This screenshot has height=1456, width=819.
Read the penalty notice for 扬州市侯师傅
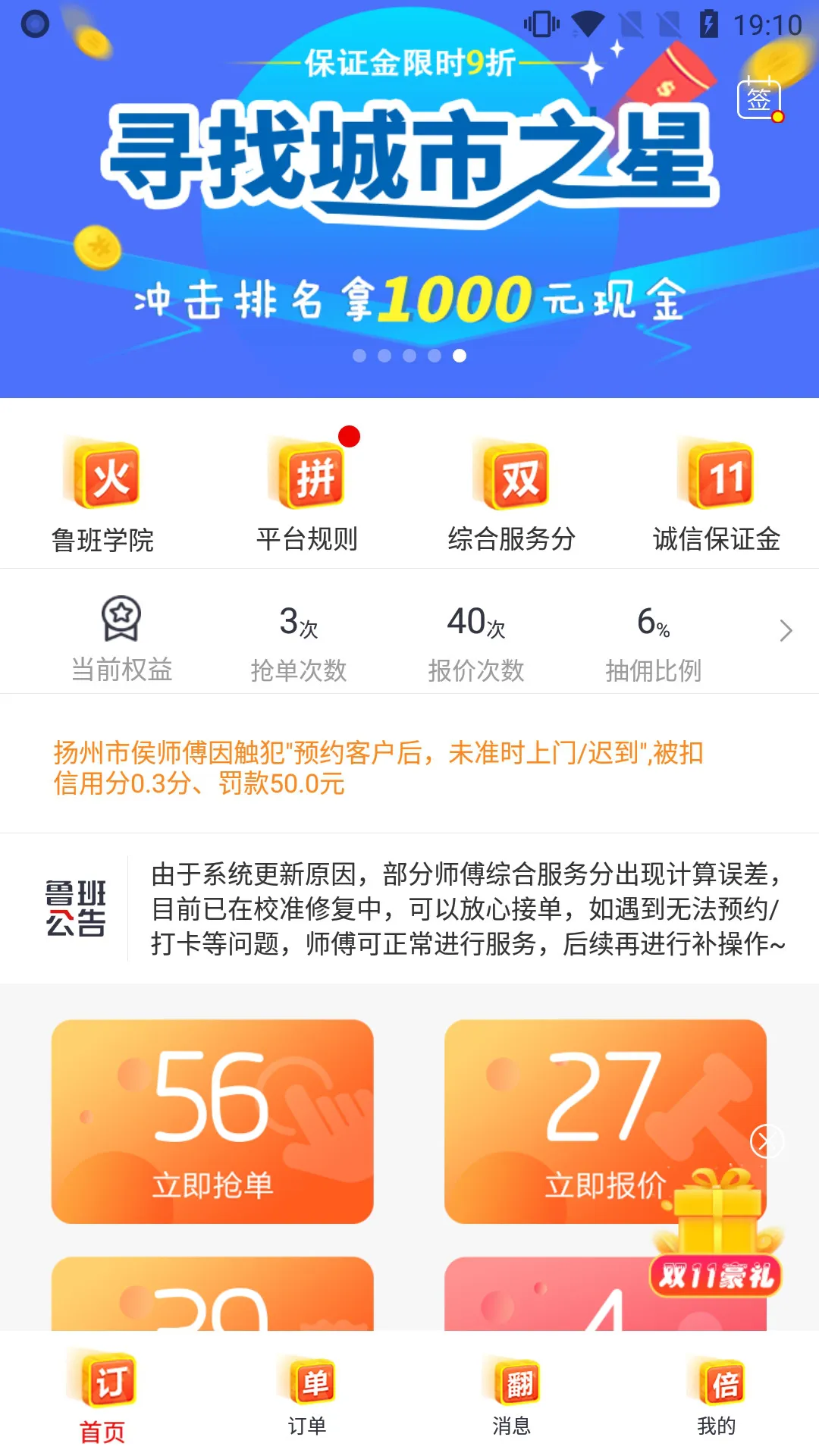(379, 767)
